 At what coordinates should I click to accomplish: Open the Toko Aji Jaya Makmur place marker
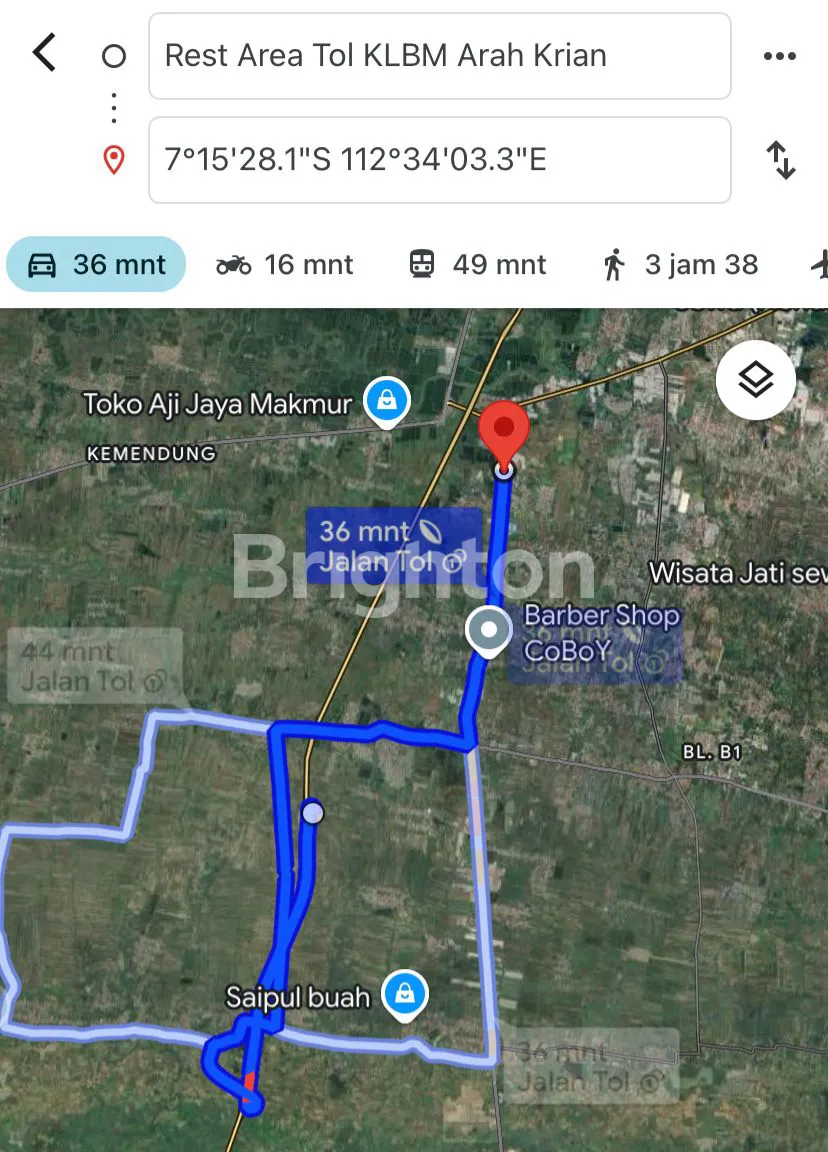pos(385,401)
